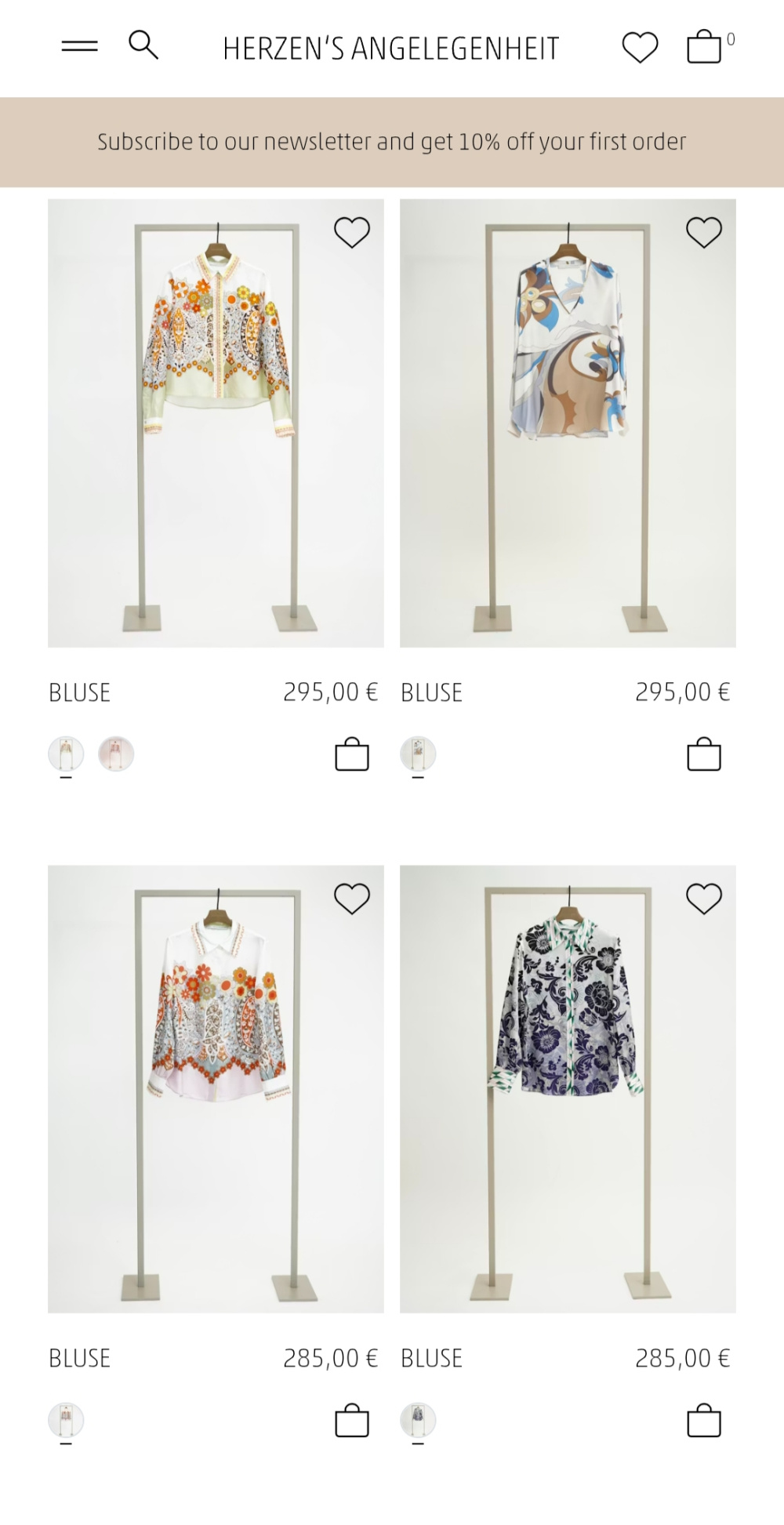Open the pink-hem orange floral blouse
Image resolution: width=784 pixels, height=1525 pixels.
pos(216,1088)
